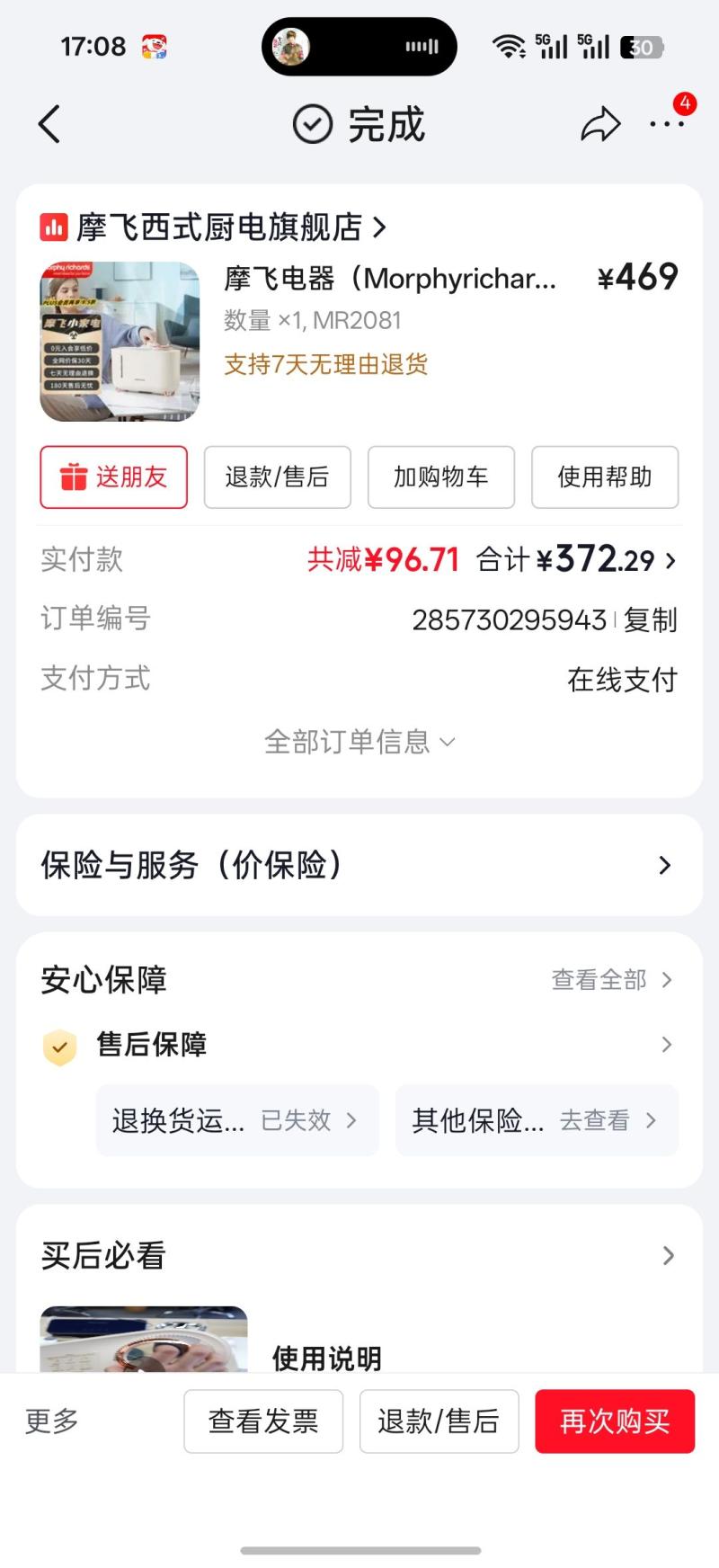Open the 售后保障 row

pos(359,1045)
